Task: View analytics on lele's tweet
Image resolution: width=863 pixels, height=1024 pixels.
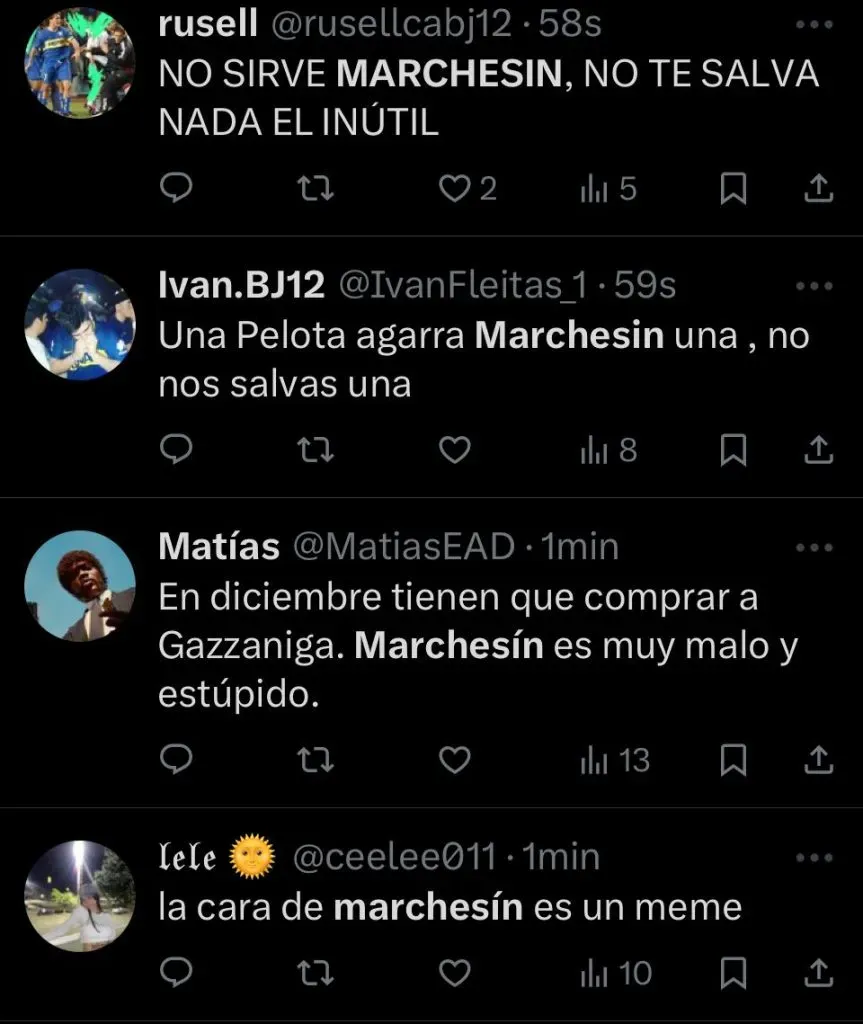Action: click(x=616, y=972)
